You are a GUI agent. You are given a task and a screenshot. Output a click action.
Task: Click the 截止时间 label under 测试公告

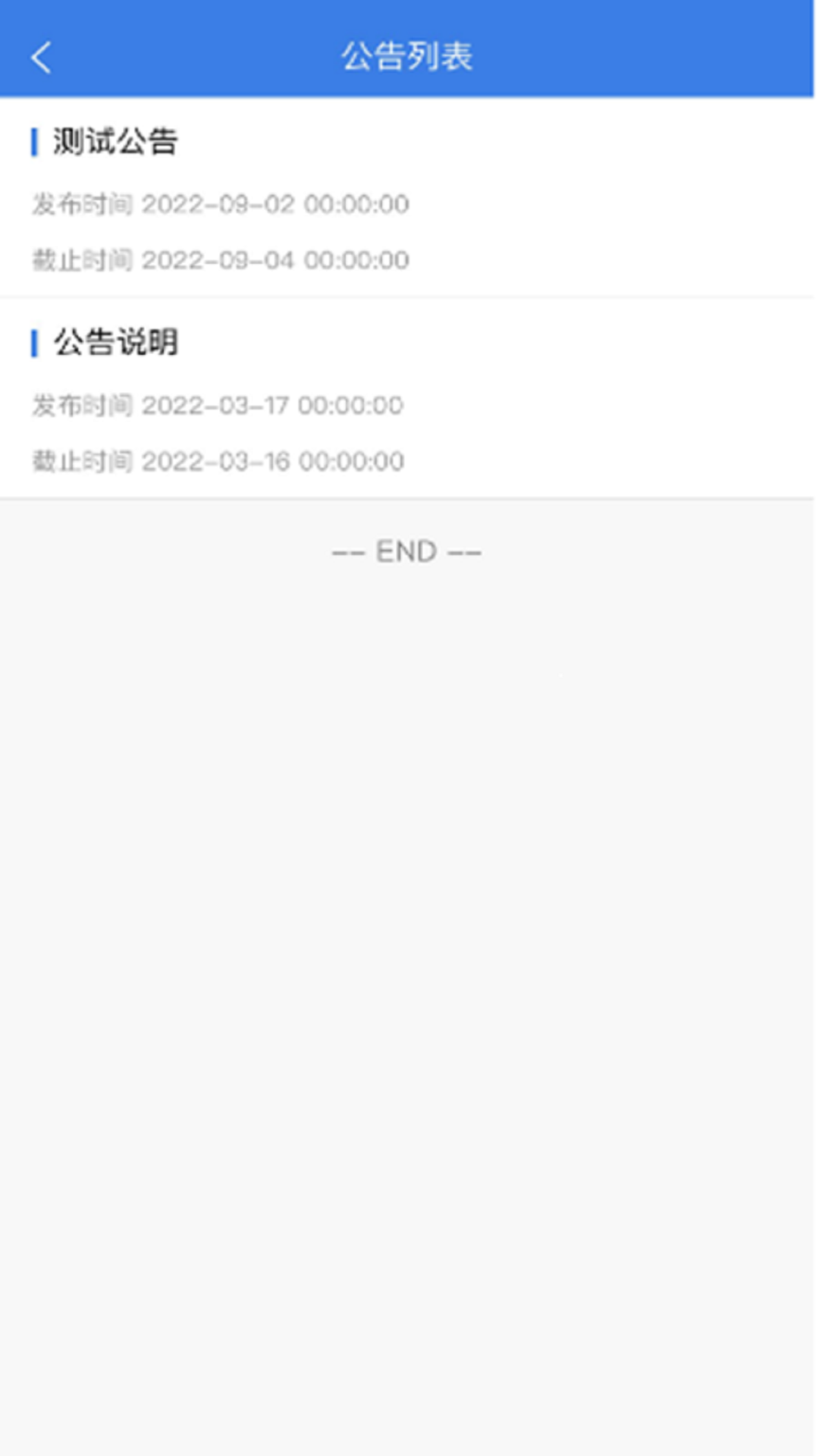pyautogui.click(x=82, y=261)
